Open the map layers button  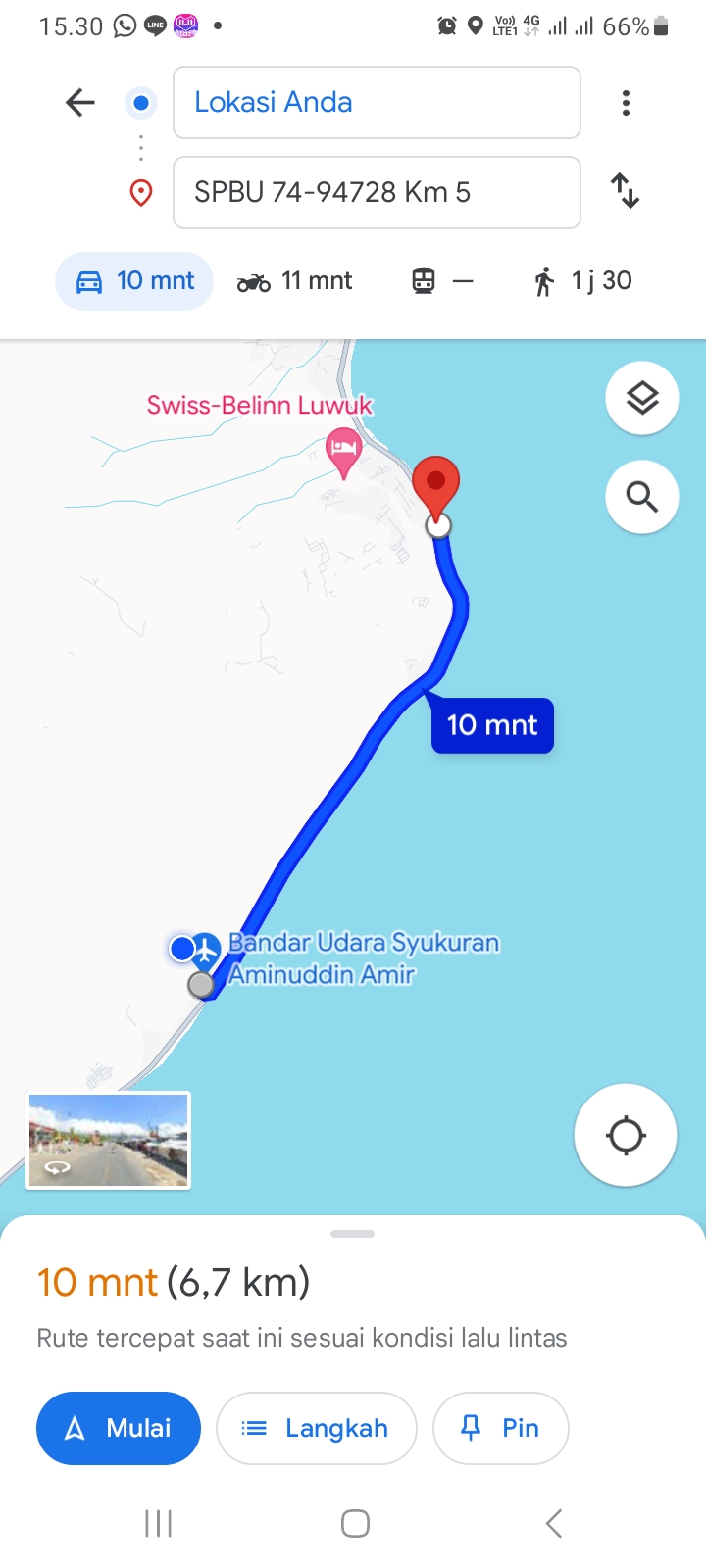tap(642, 398)
